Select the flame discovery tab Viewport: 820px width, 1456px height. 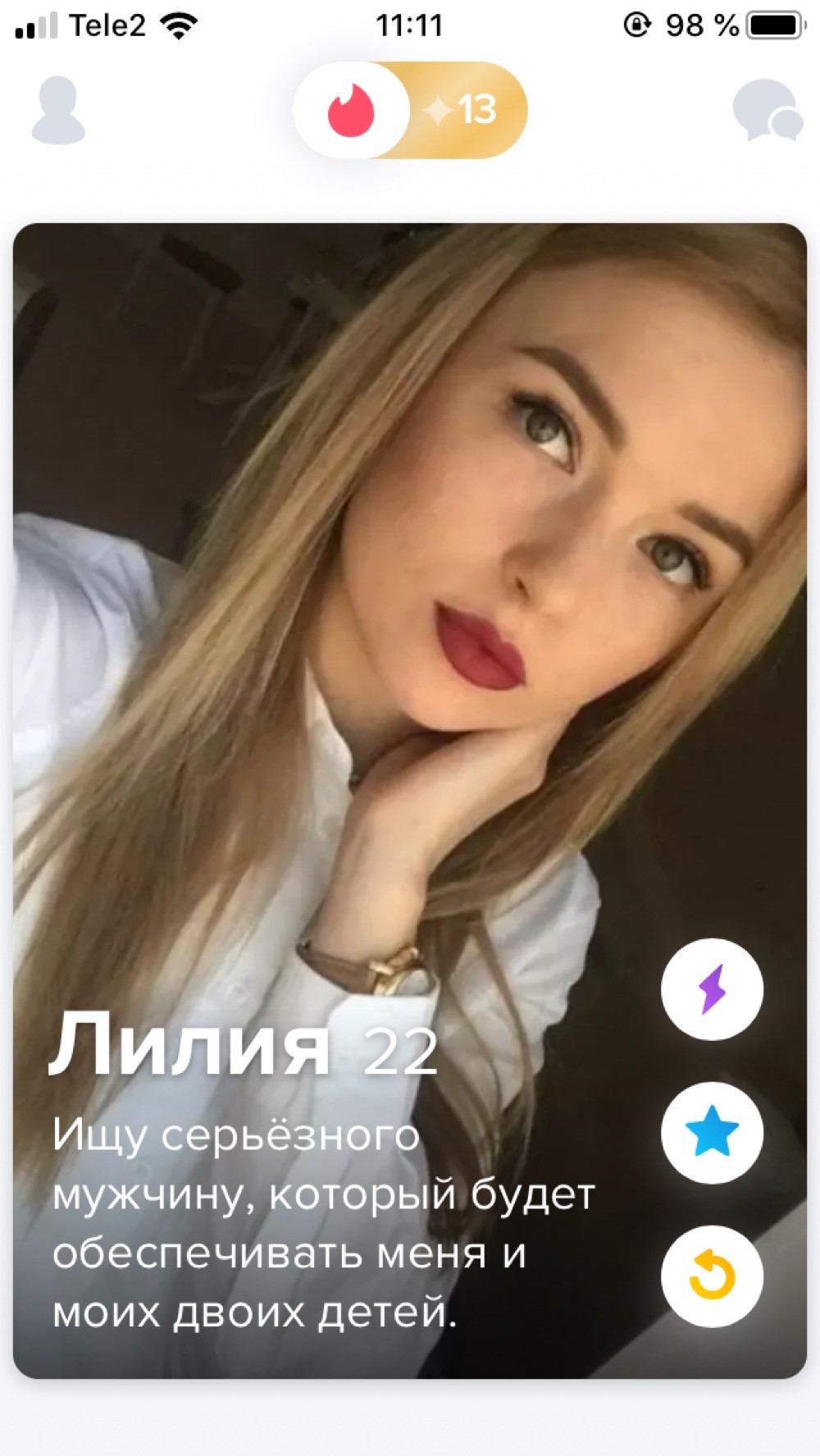[x=351, y=110]
